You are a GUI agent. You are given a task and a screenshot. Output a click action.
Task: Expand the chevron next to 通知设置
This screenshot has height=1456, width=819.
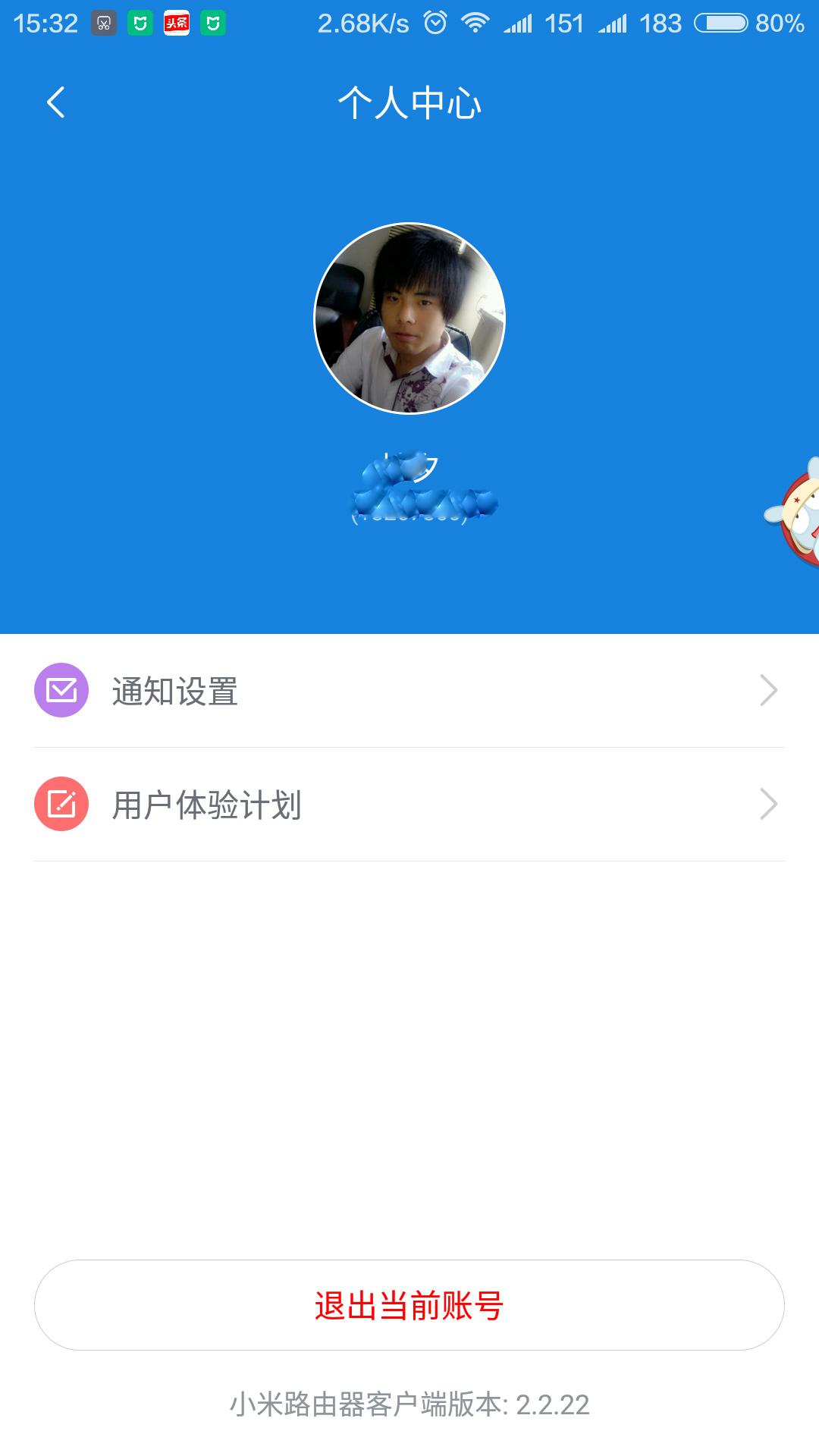click(x=771, y=690)
